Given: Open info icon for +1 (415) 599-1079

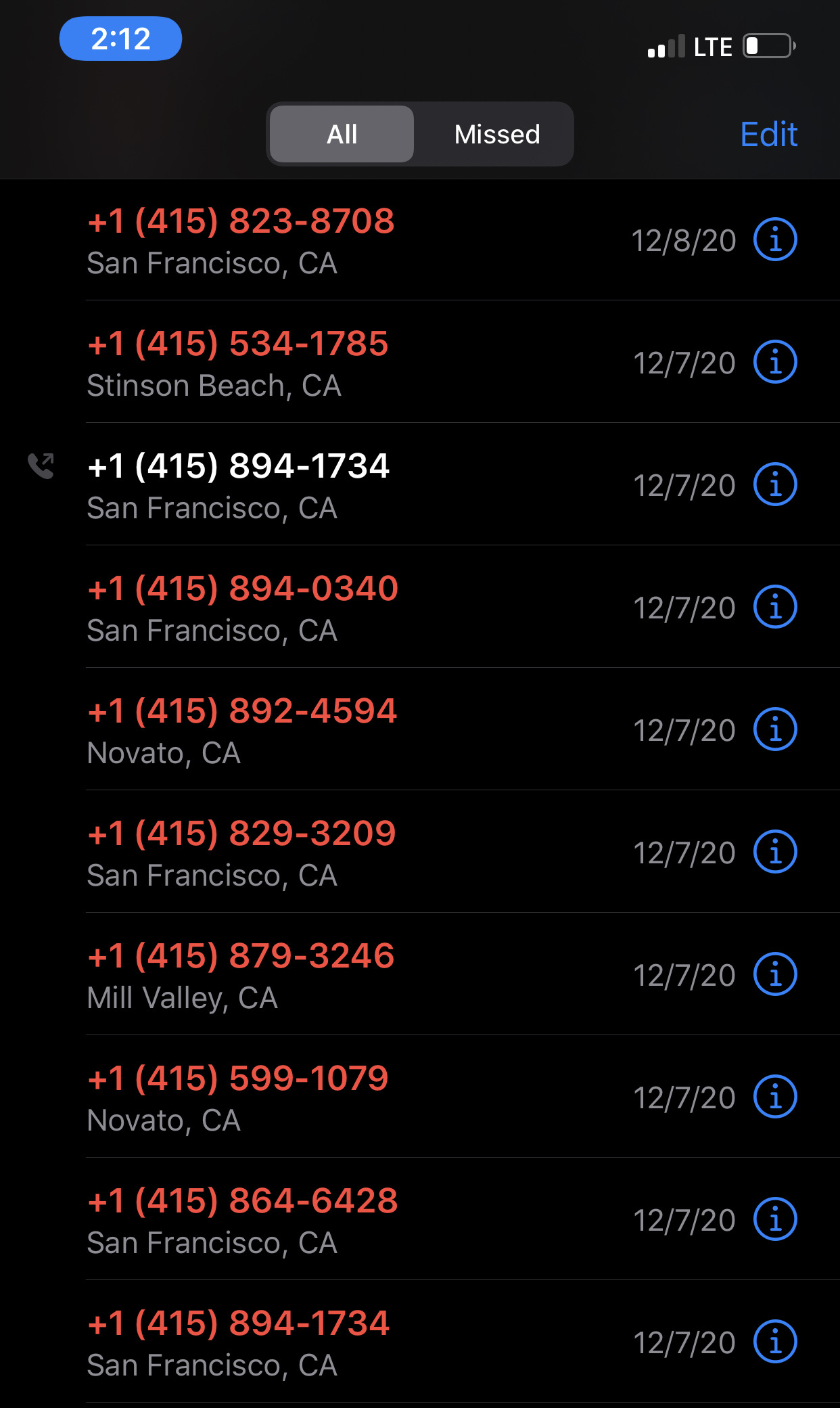Looking at the screenshot, I should click(775, 1097).
